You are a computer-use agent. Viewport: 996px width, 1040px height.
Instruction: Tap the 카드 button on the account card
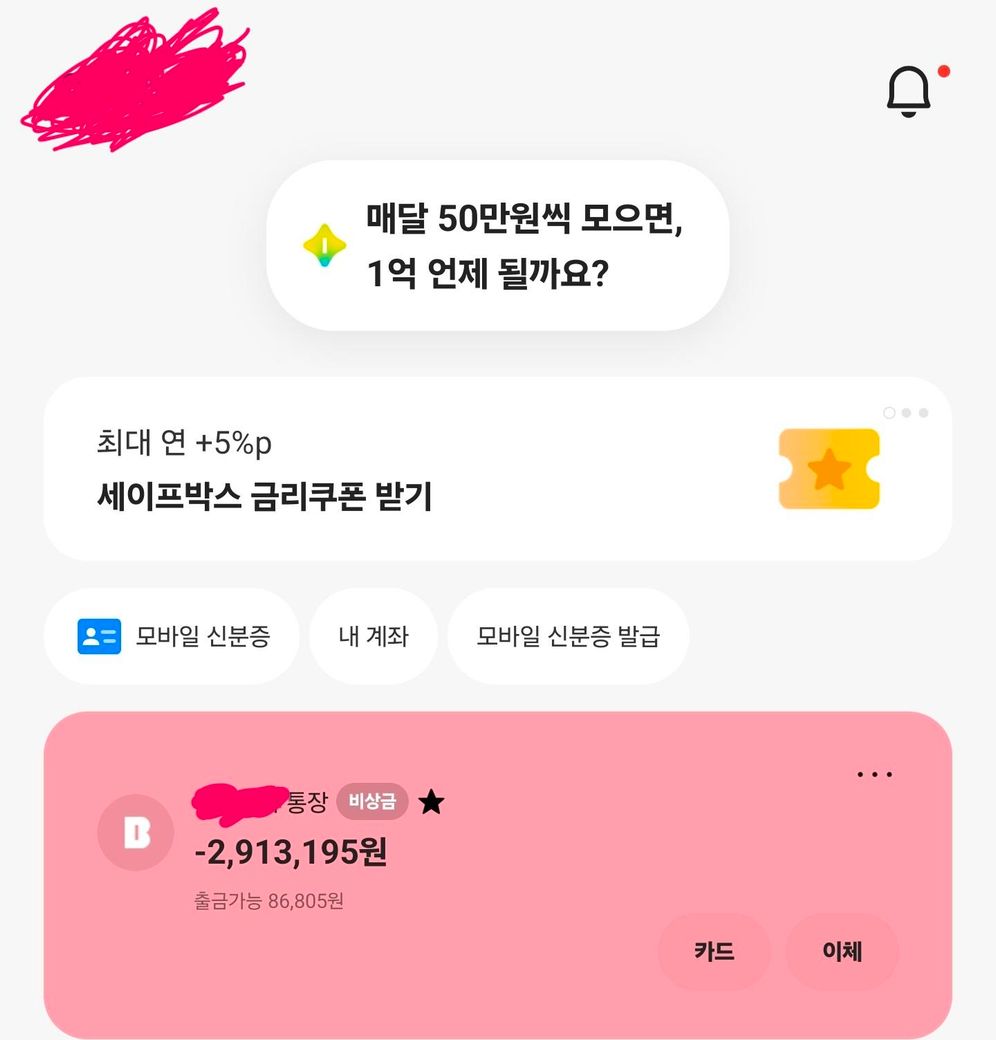(714, 951)
